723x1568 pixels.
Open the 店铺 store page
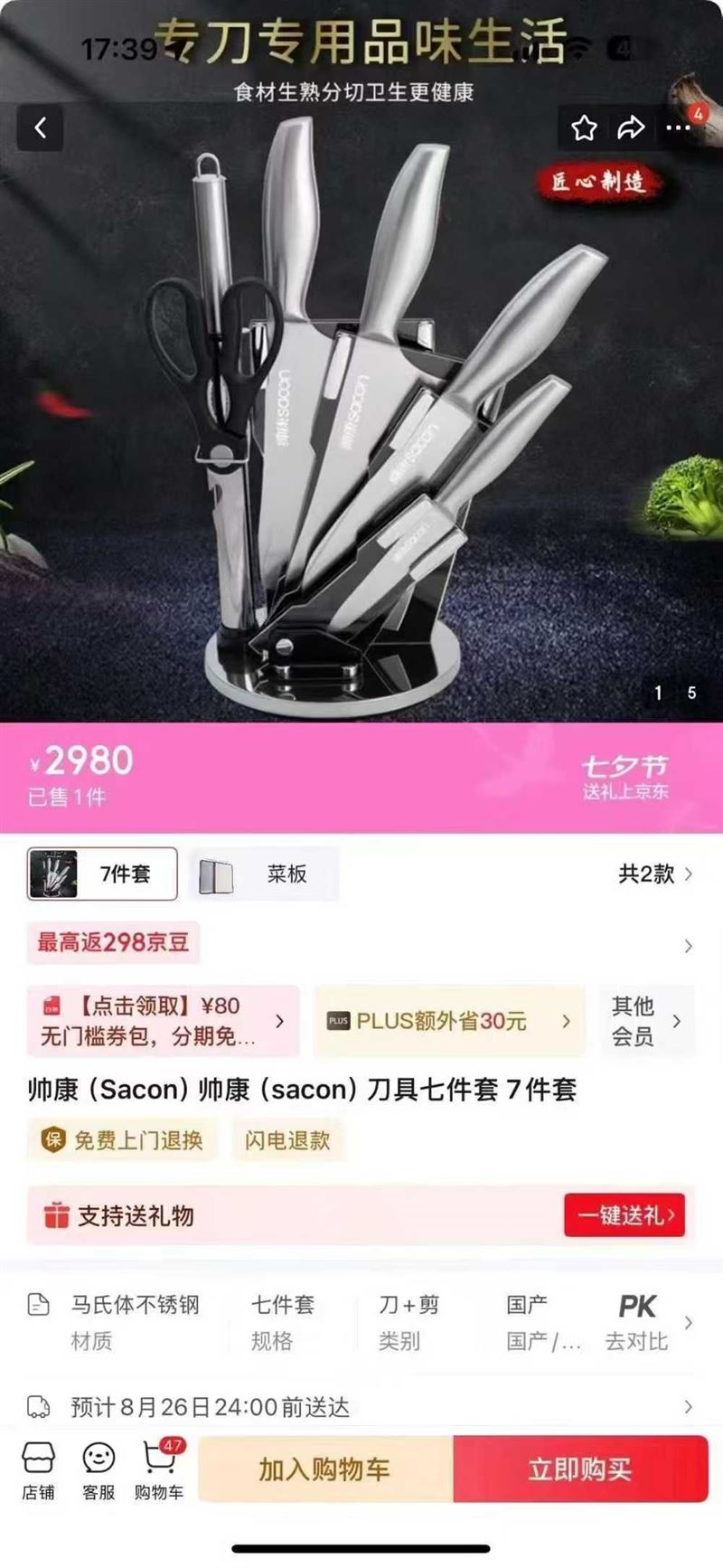click(38, 1471)
